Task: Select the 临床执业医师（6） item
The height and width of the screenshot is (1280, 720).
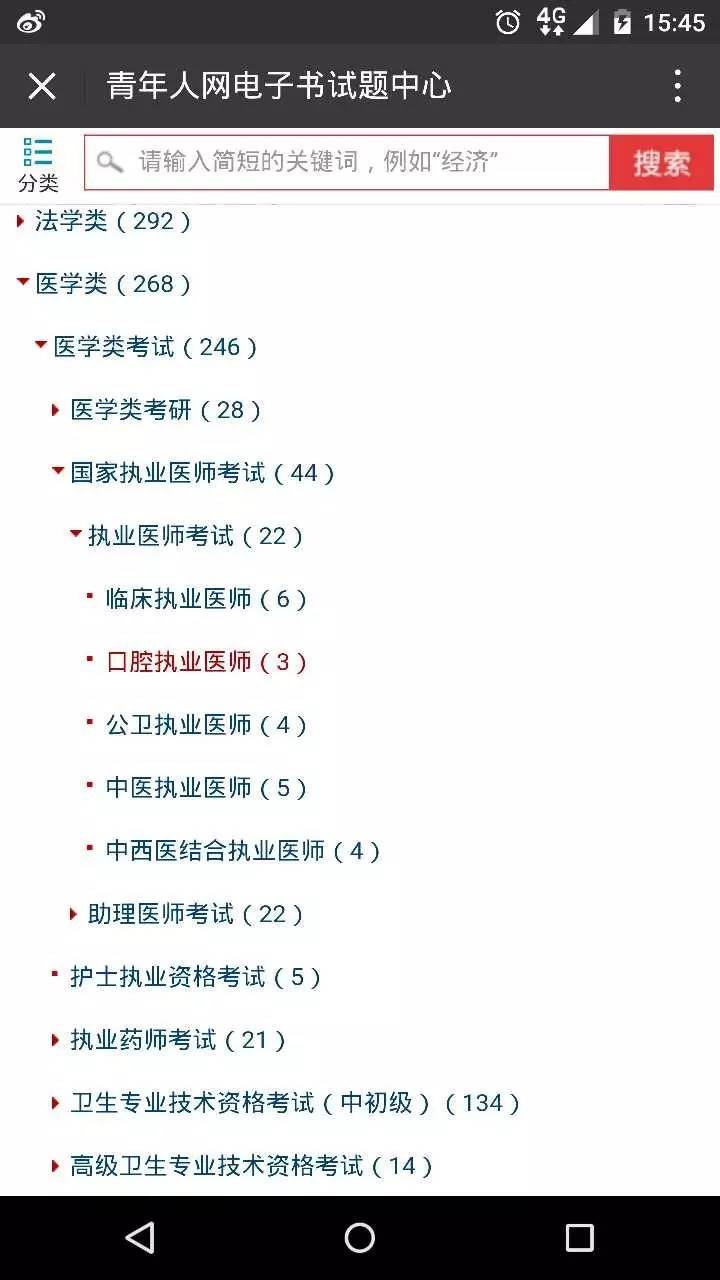Action: pos(206,598)
